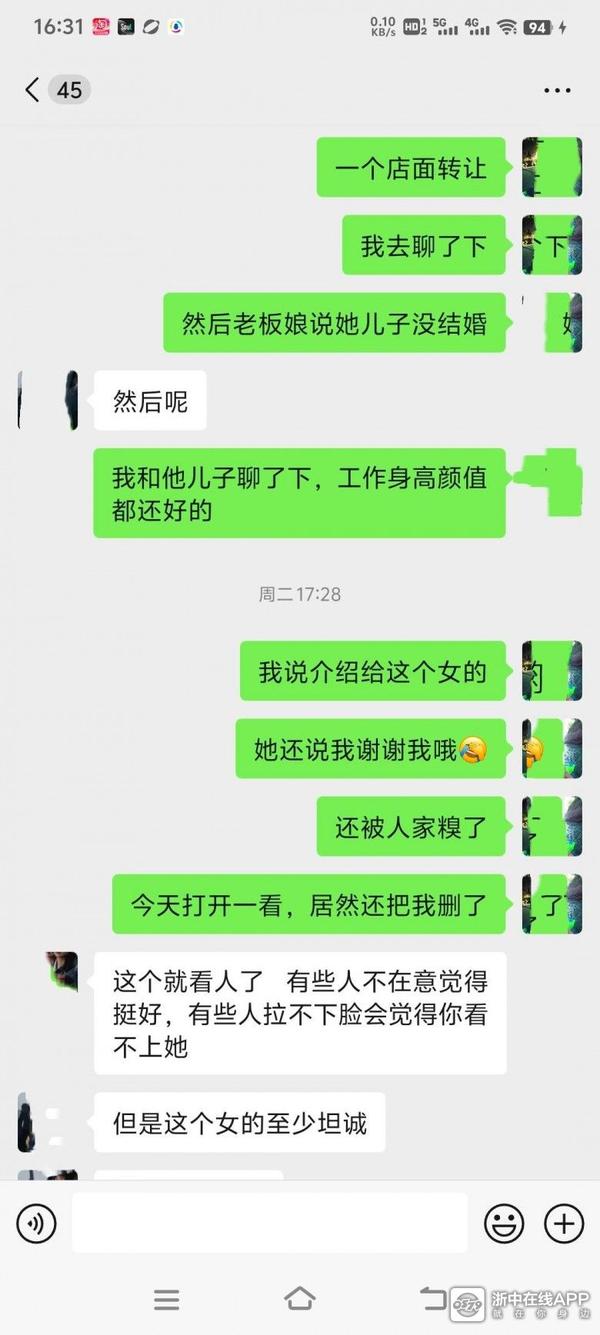Open the plus attachments panel
The width and height of the screenshot is (600, 1335).
[x=563, y=1222]
